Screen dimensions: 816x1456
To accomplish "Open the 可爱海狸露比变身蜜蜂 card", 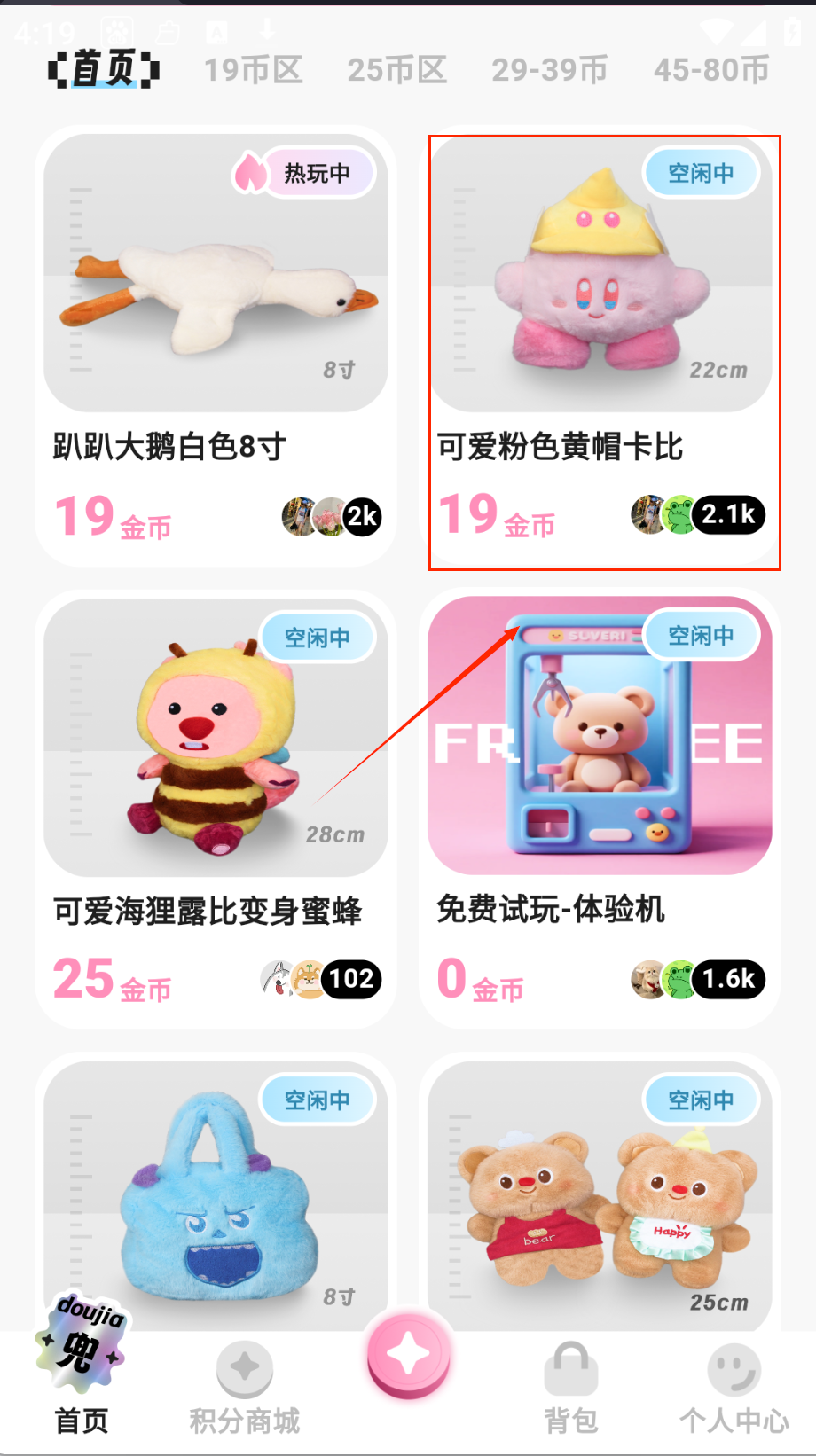I will tap(216, 809).
